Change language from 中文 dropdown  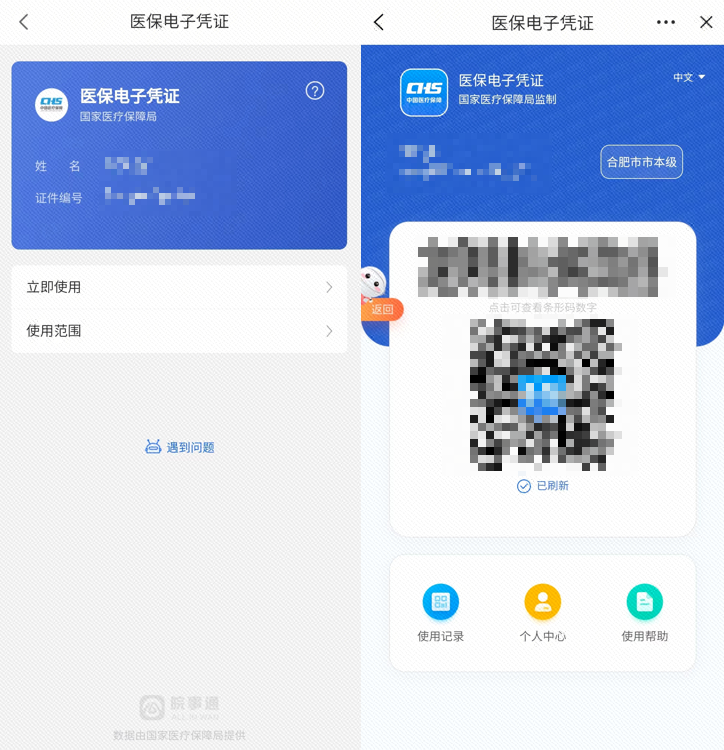point(689,77)
